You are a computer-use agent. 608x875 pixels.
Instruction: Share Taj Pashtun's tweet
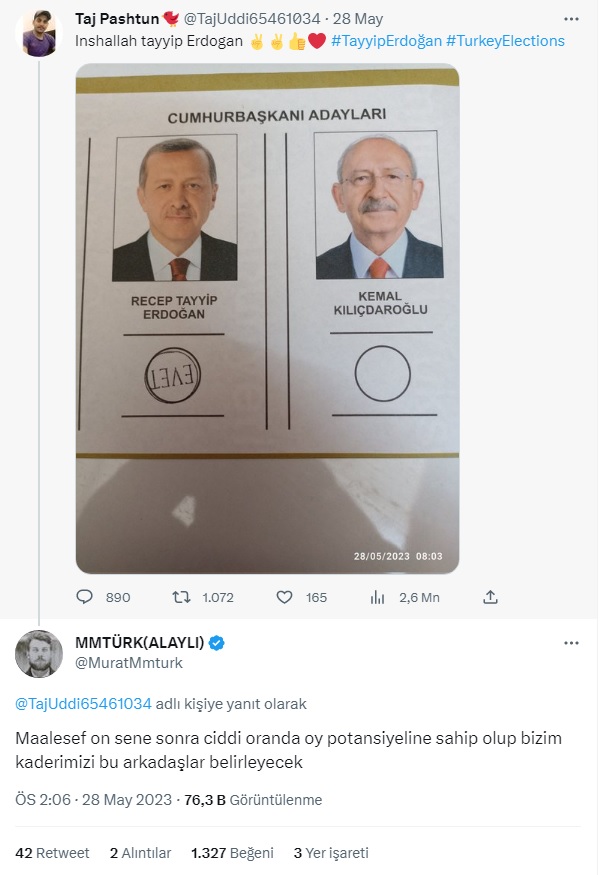coord(490,597)
